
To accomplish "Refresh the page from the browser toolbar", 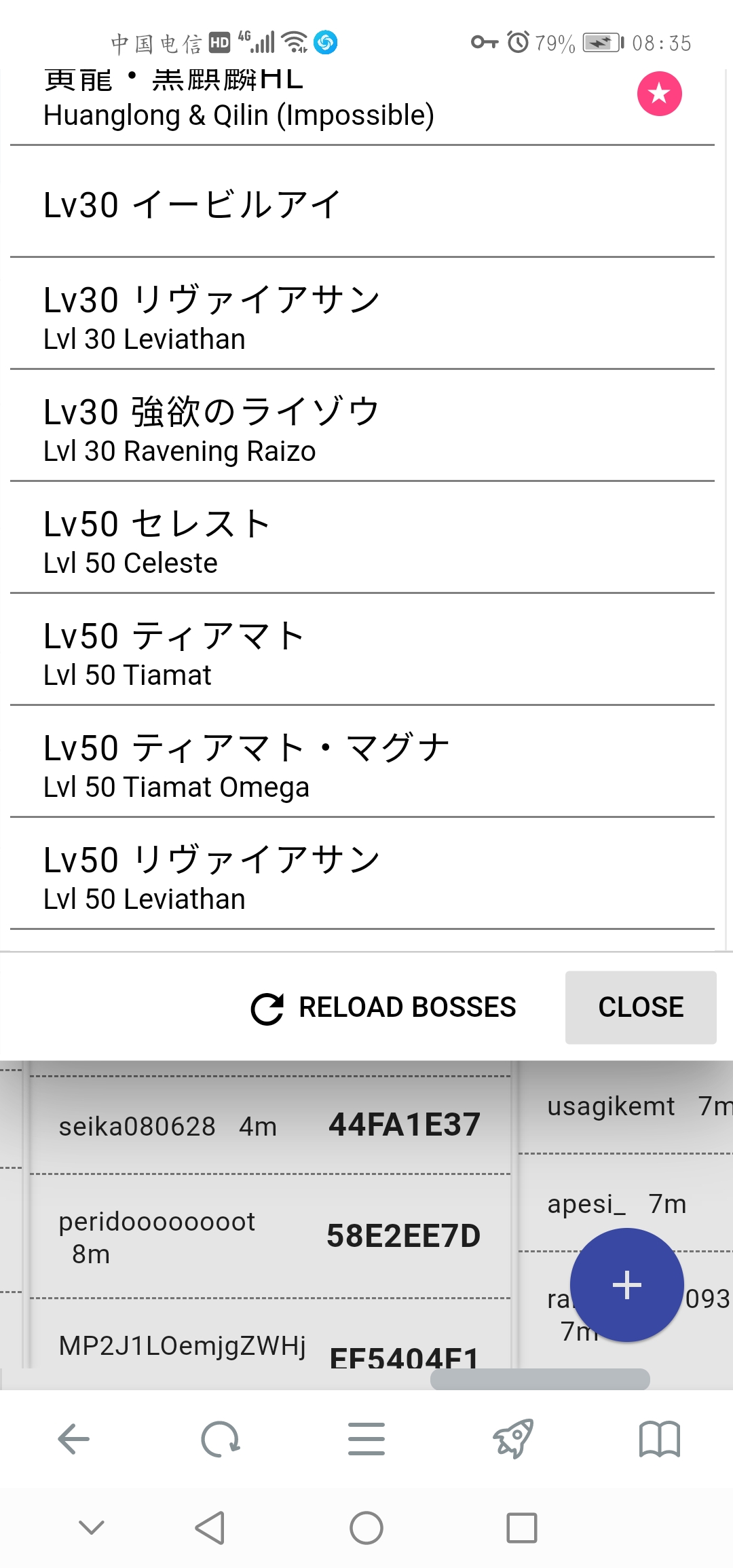I will coord(220,1439).
